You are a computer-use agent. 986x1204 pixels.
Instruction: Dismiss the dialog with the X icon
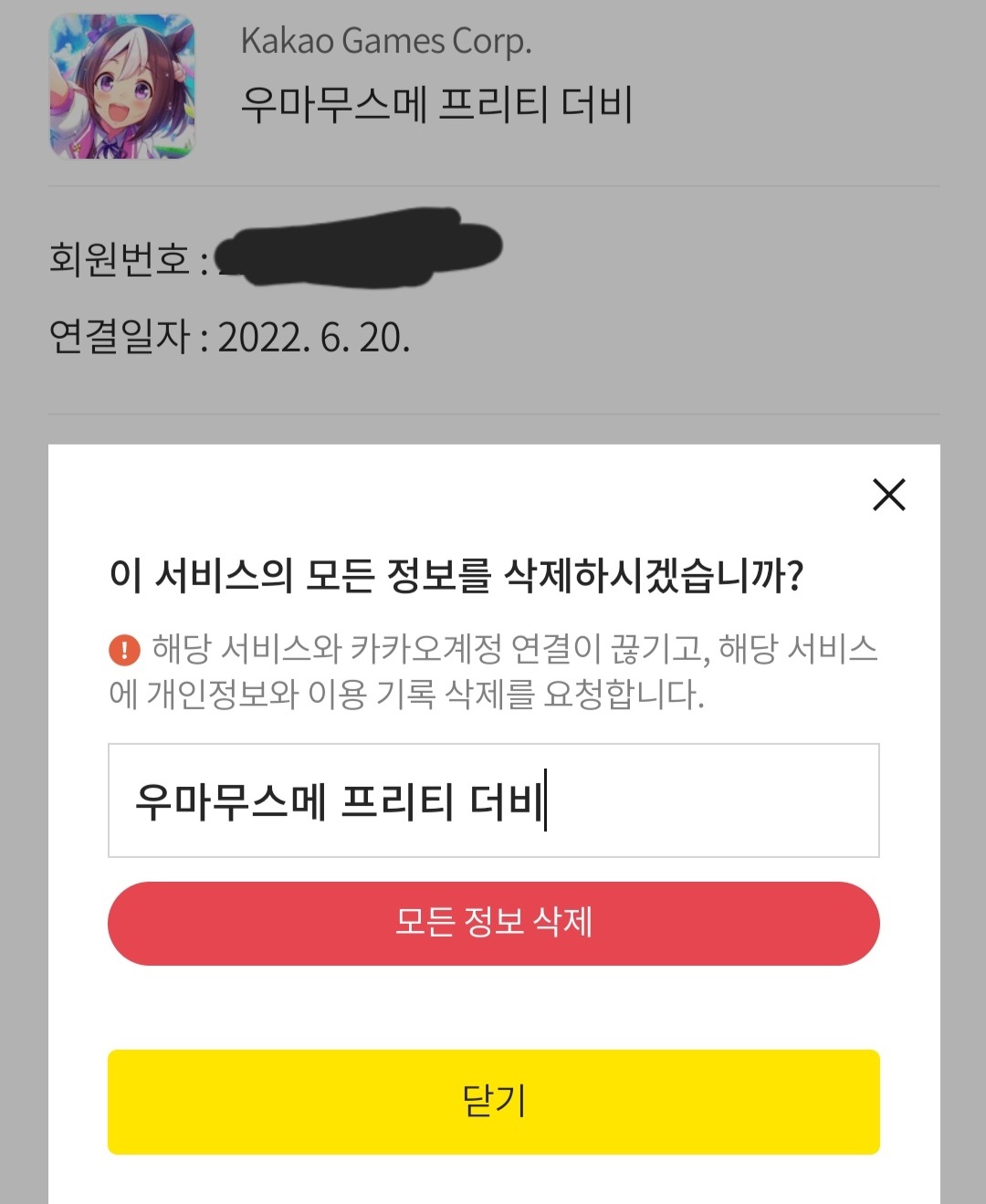click(x=888, y=495)
